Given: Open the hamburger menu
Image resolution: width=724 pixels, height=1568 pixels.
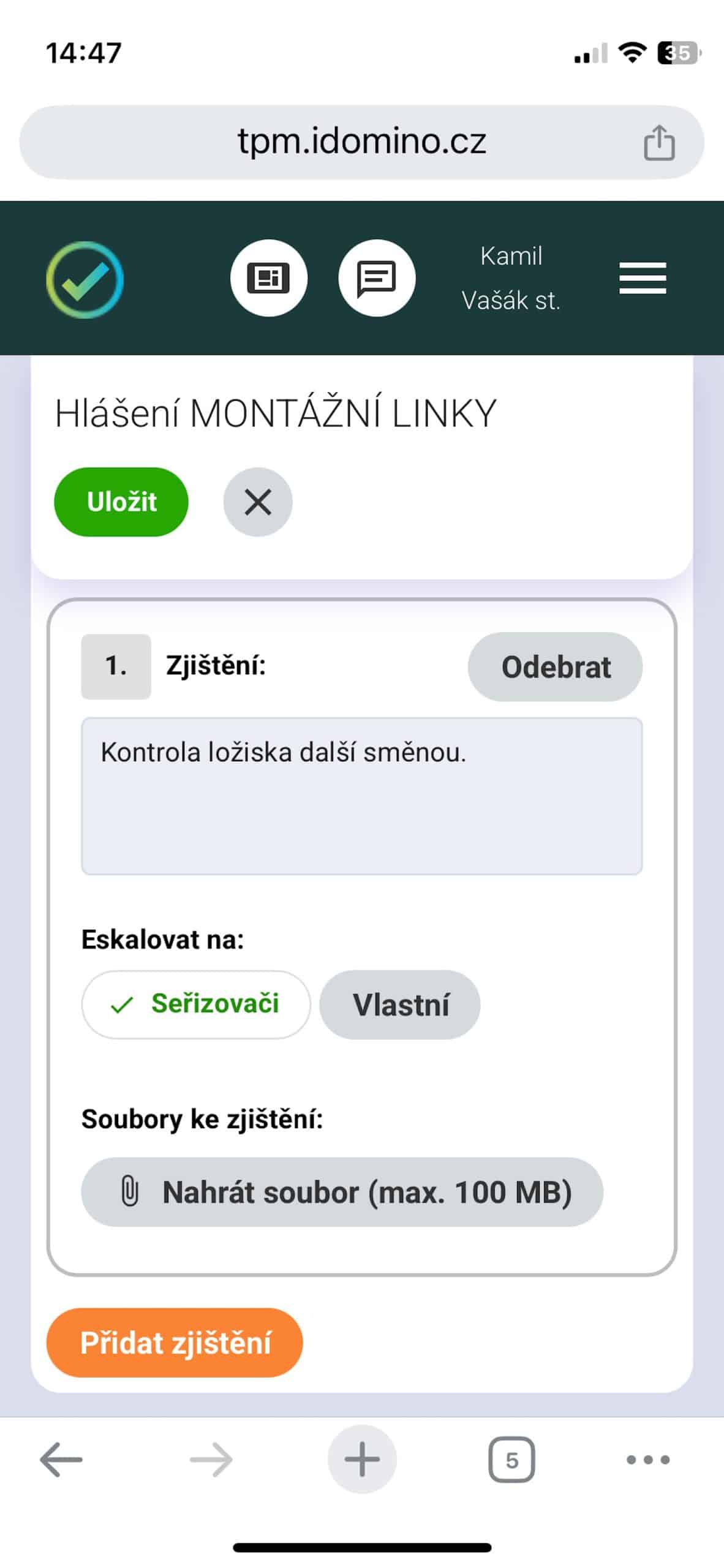Looking at the screenshot, I should [x=643, y=278].
